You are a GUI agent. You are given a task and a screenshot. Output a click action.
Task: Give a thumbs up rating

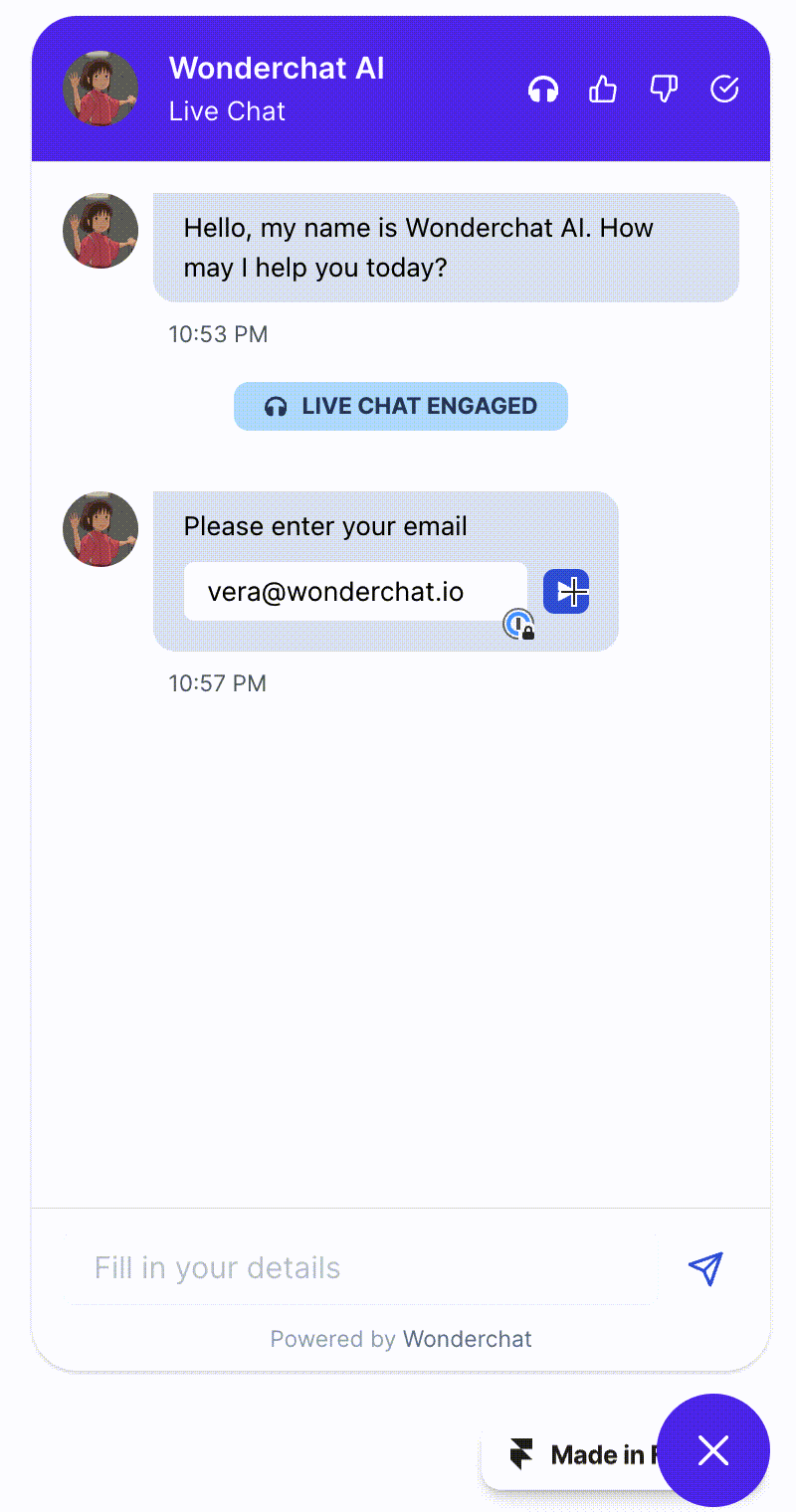click(603, 91)
